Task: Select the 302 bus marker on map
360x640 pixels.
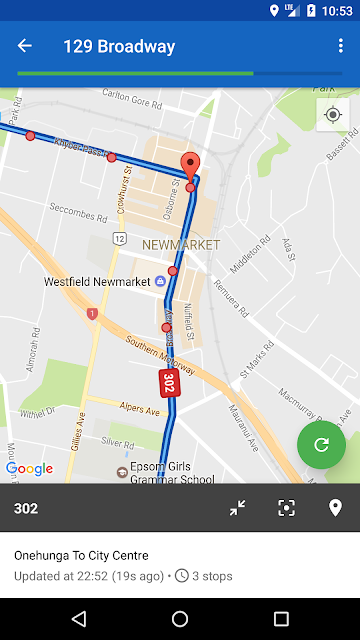Action: [170, 383]
